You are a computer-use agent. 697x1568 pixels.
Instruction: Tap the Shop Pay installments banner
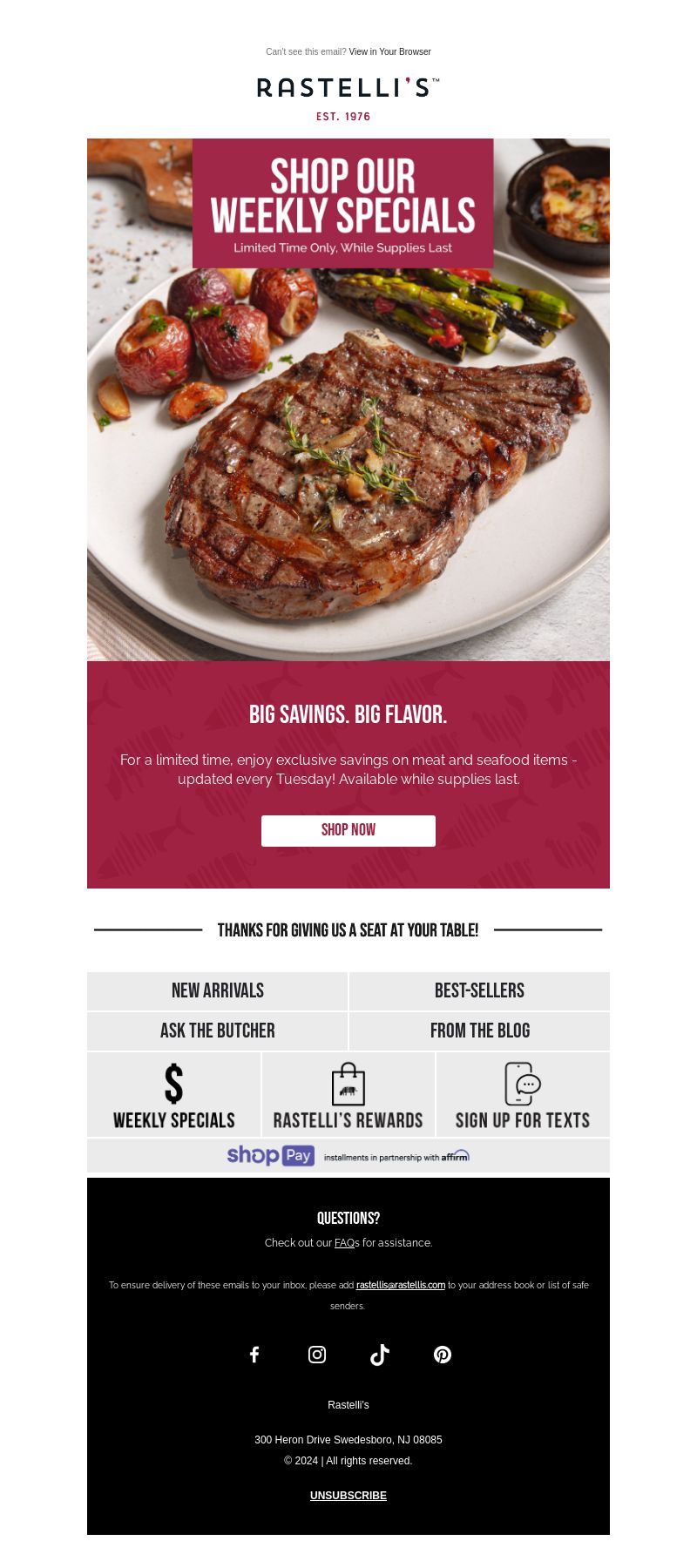[348, 1156]
